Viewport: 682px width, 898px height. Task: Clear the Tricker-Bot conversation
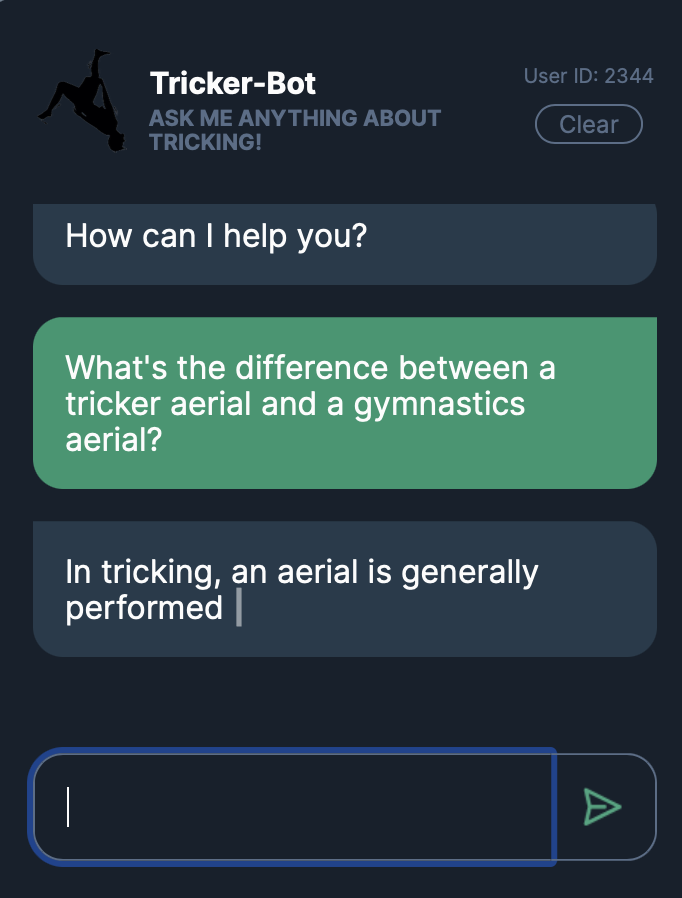tap(589, 125)
